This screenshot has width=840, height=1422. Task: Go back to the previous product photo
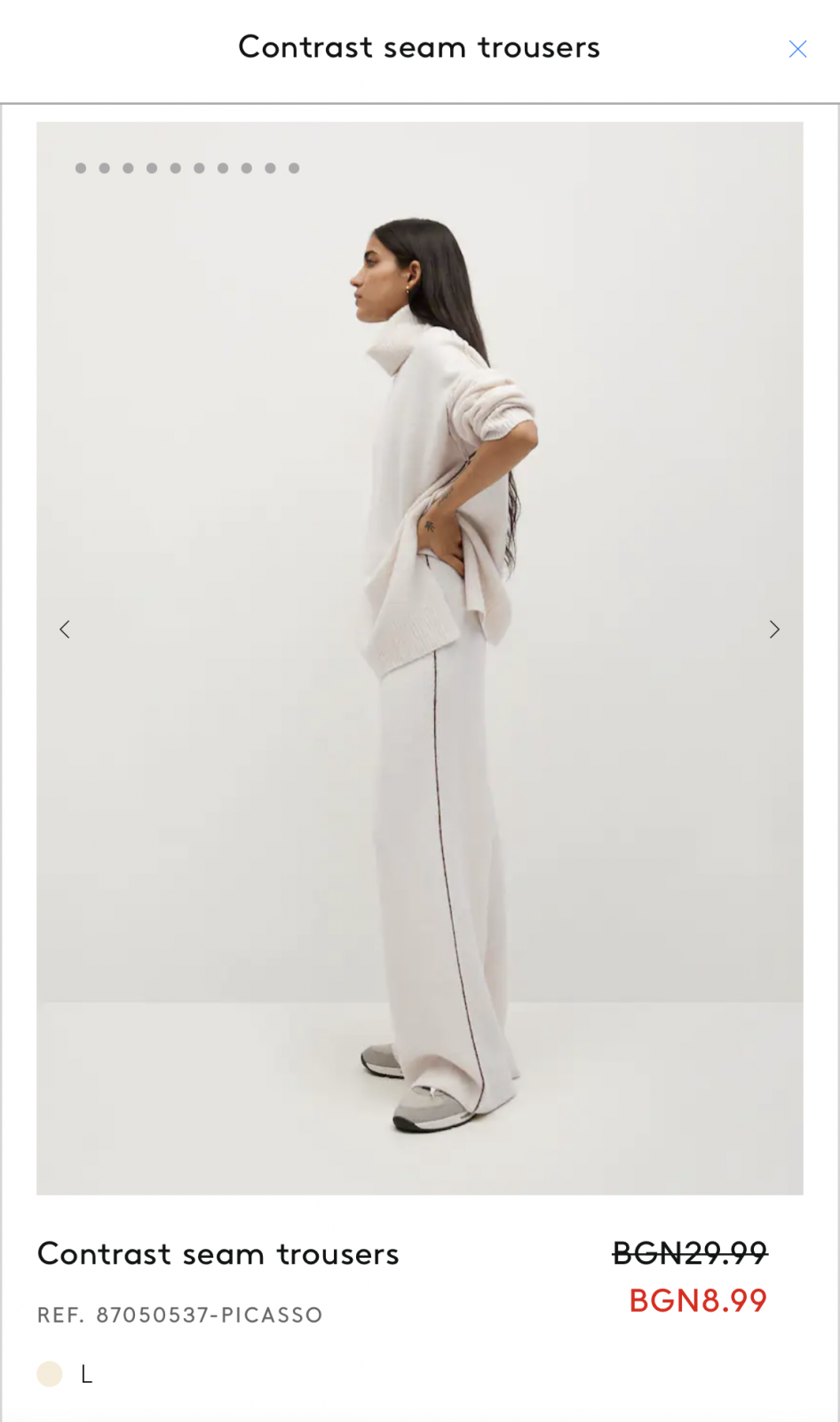click(x=65, y=630)
